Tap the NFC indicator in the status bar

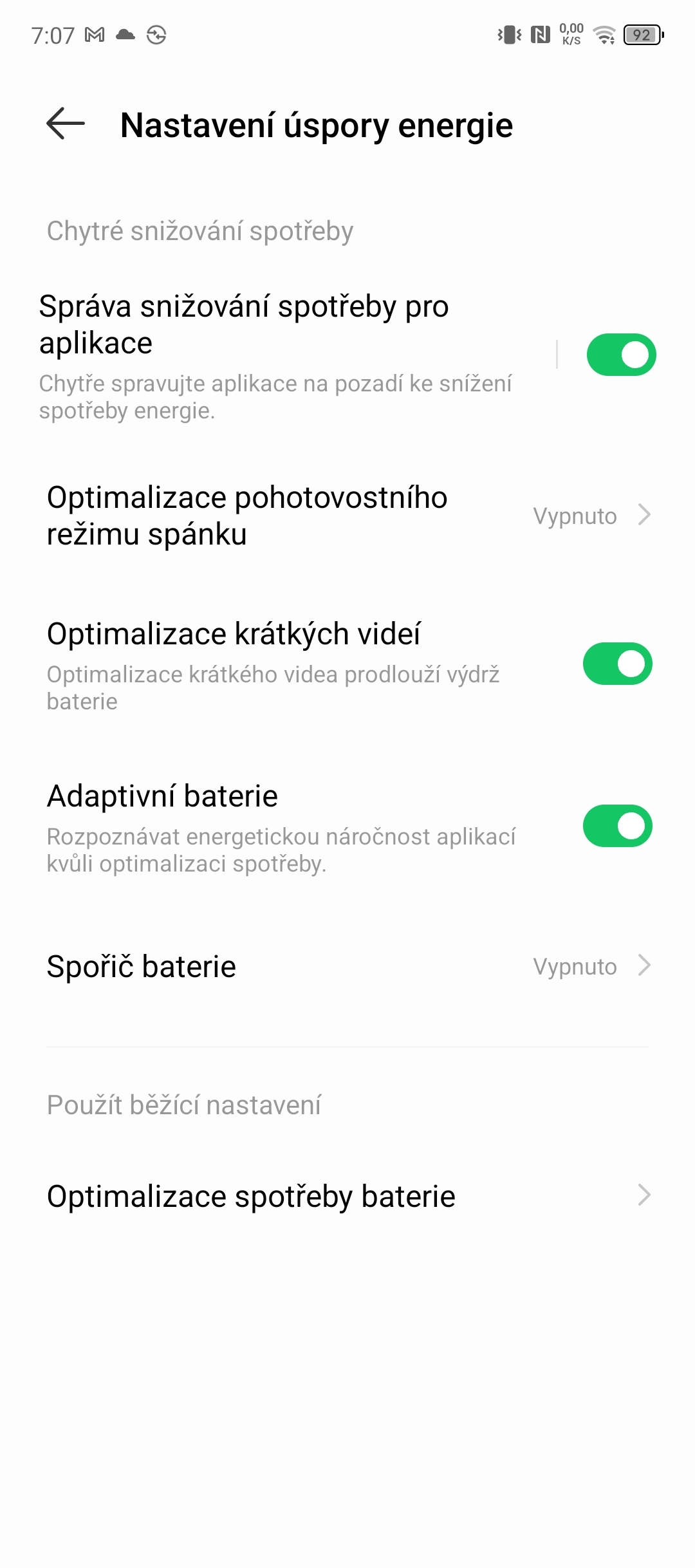539,35
